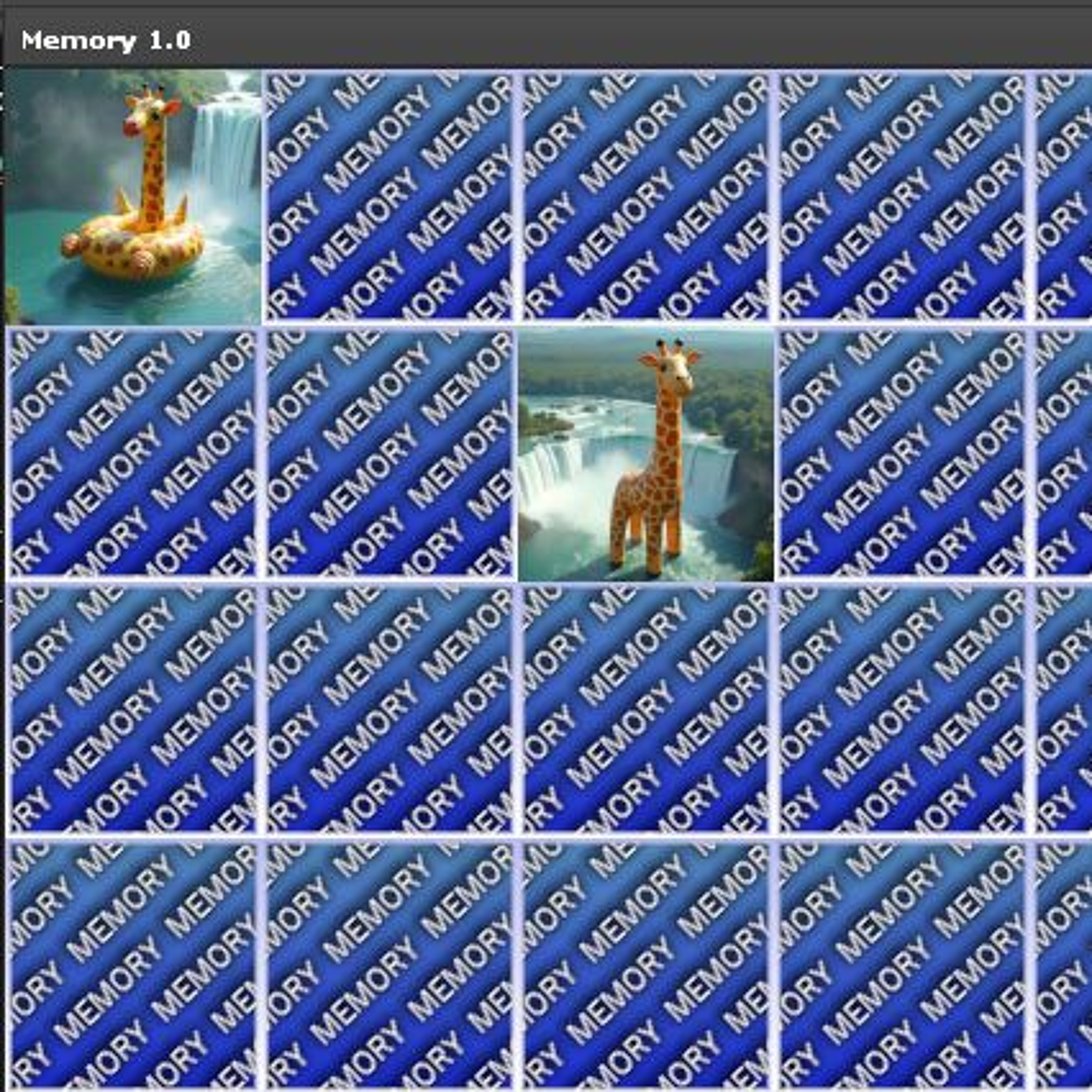1092x1092 pixels.
Task: Tap the revealed giraffe pool float card
Action: (133, 196)
